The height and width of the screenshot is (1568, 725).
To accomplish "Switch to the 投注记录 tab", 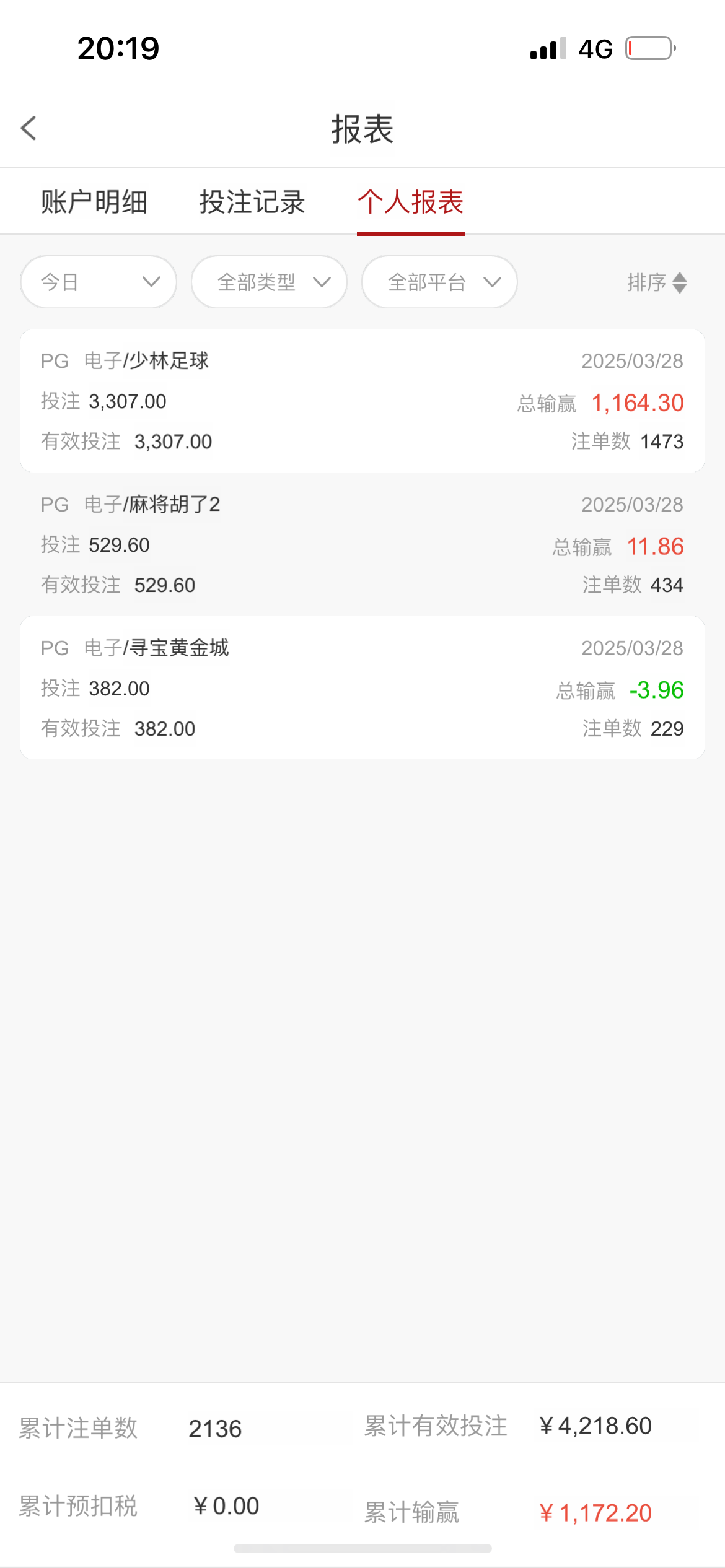I will pos(252,202).
